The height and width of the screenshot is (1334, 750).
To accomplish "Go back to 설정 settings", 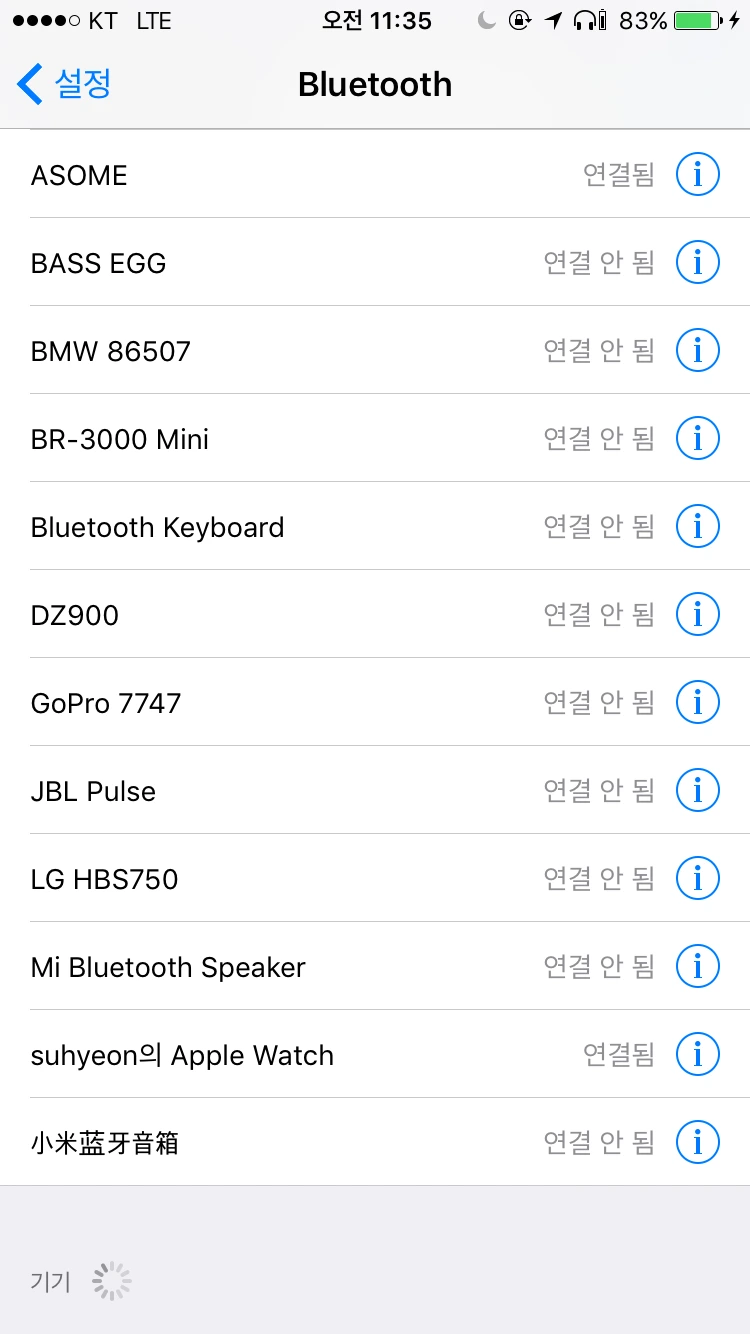I will click(x=64, y=85).
